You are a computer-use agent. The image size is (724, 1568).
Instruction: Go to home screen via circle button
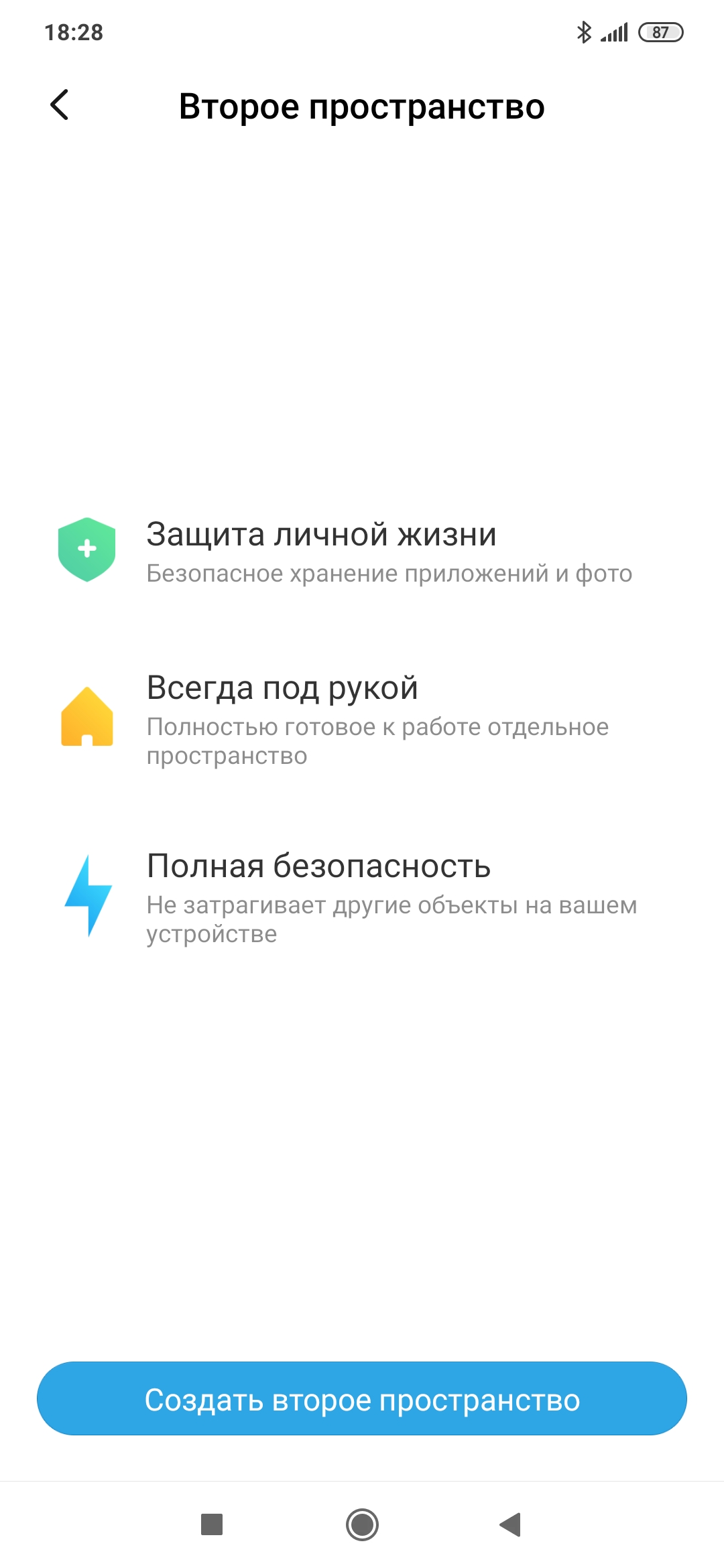coord(362,1524)
